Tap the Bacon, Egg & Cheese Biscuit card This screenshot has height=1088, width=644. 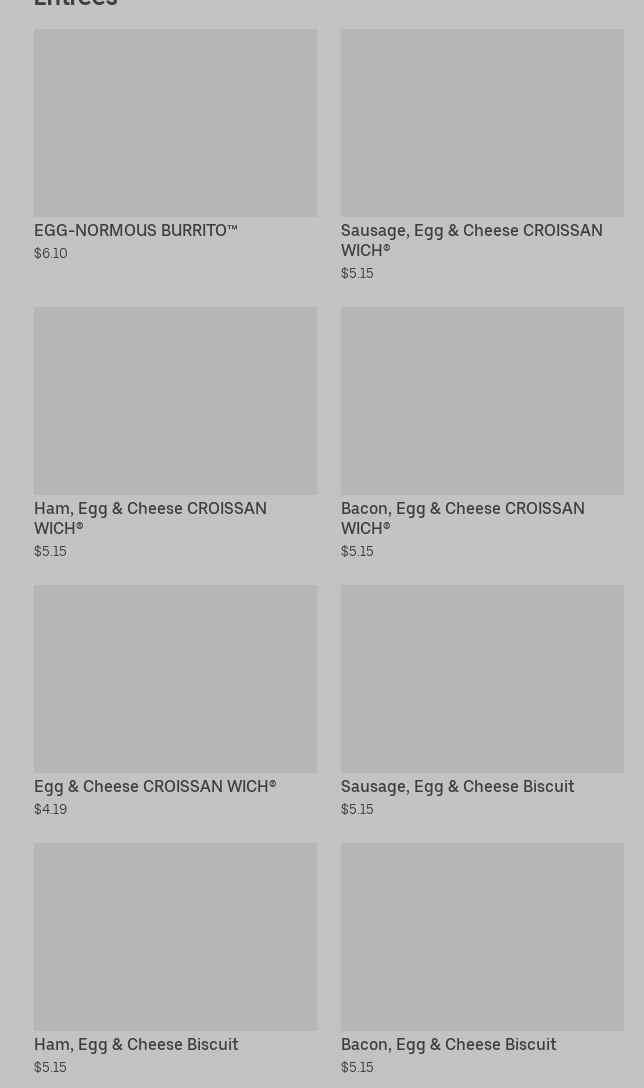tap(482, 960)
